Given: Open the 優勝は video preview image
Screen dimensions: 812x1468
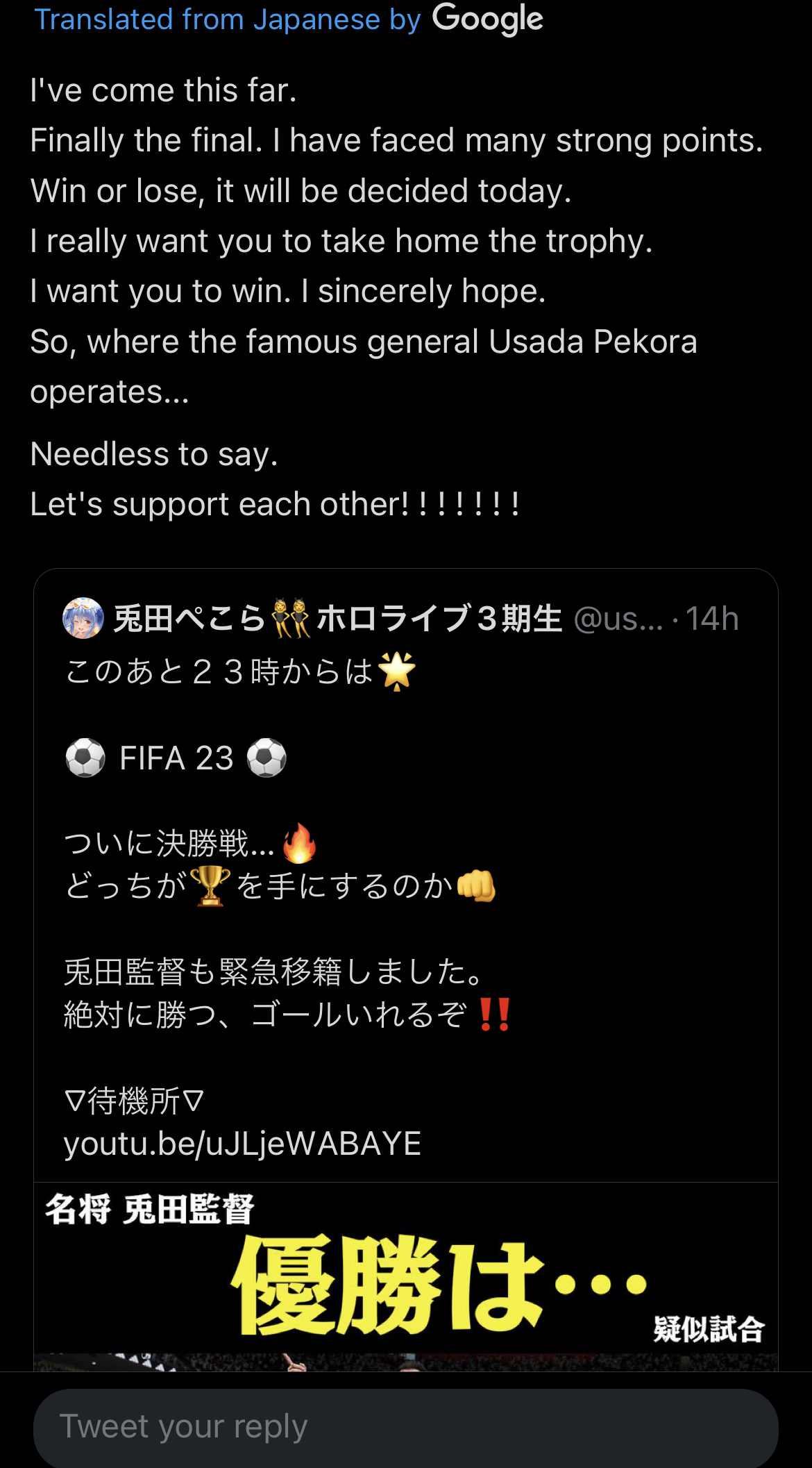Looking at the screenshot, I should pos(406,1278).
